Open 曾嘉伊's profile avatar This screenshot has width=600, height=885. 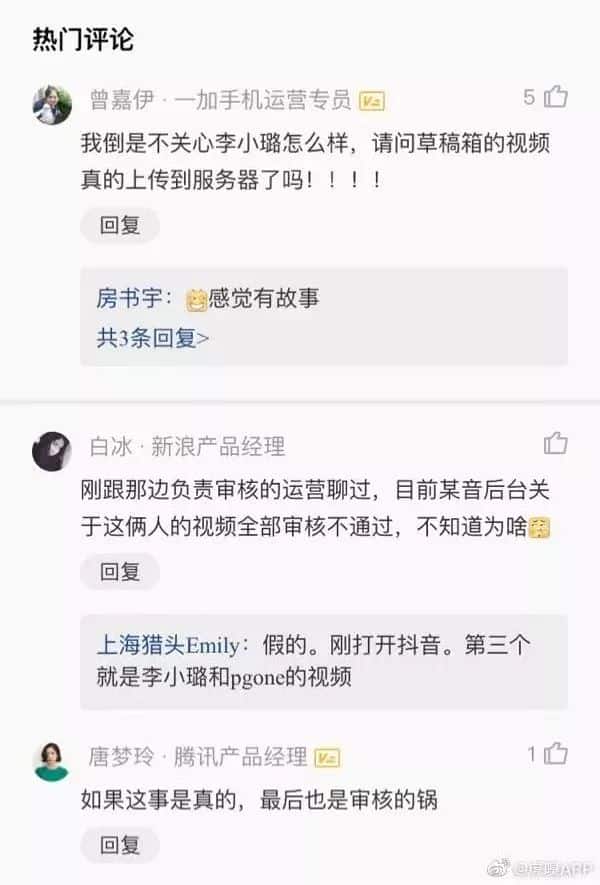click(52, 103)
